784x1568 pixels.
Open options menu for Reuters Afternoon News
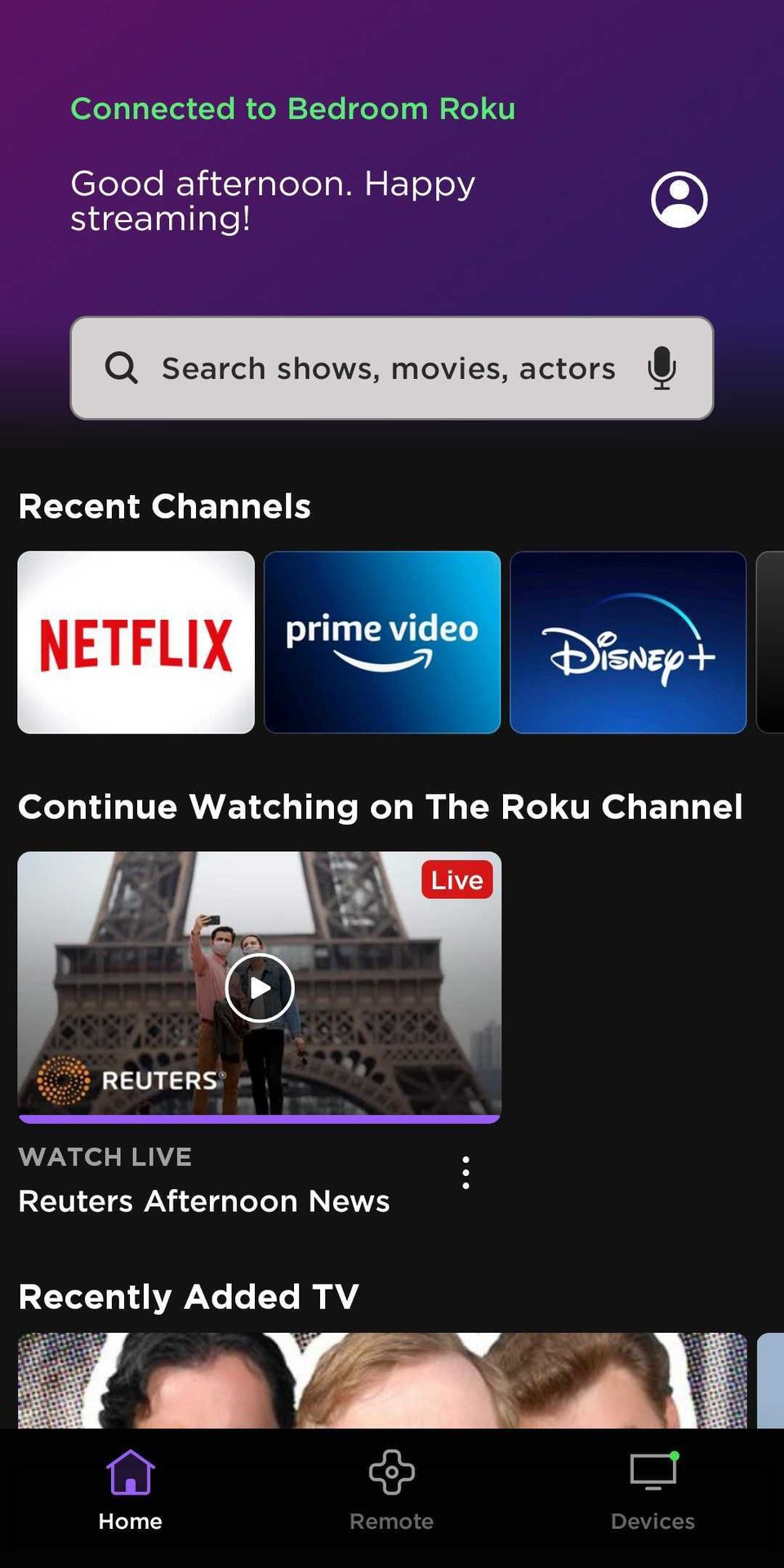click(465, 1173)
